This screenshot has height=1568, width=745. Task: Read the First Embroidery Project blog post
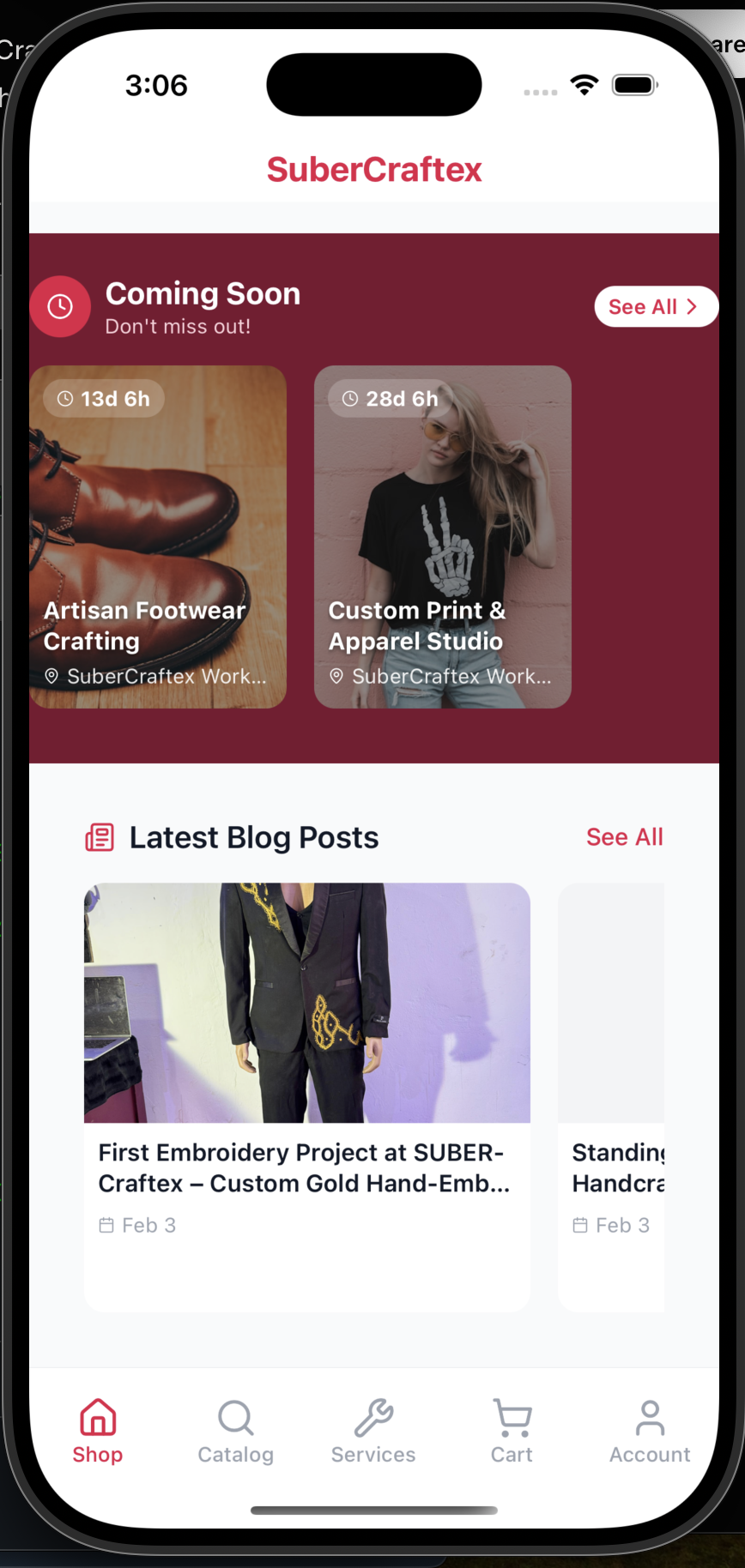point(306,1096)
